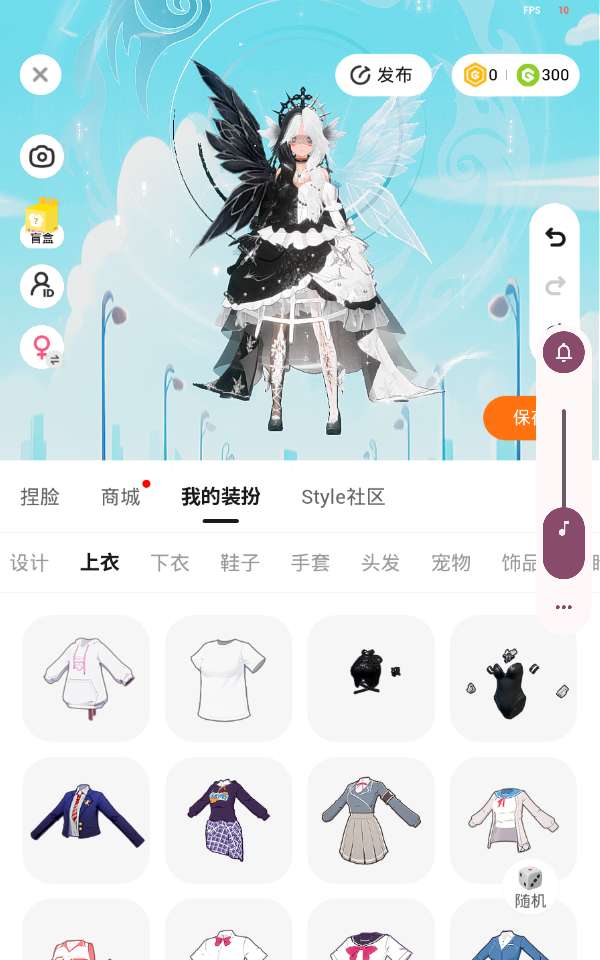The image size is (600, 960).
Task: Open the avatar ID icon
Action: [x=42, y=286]
